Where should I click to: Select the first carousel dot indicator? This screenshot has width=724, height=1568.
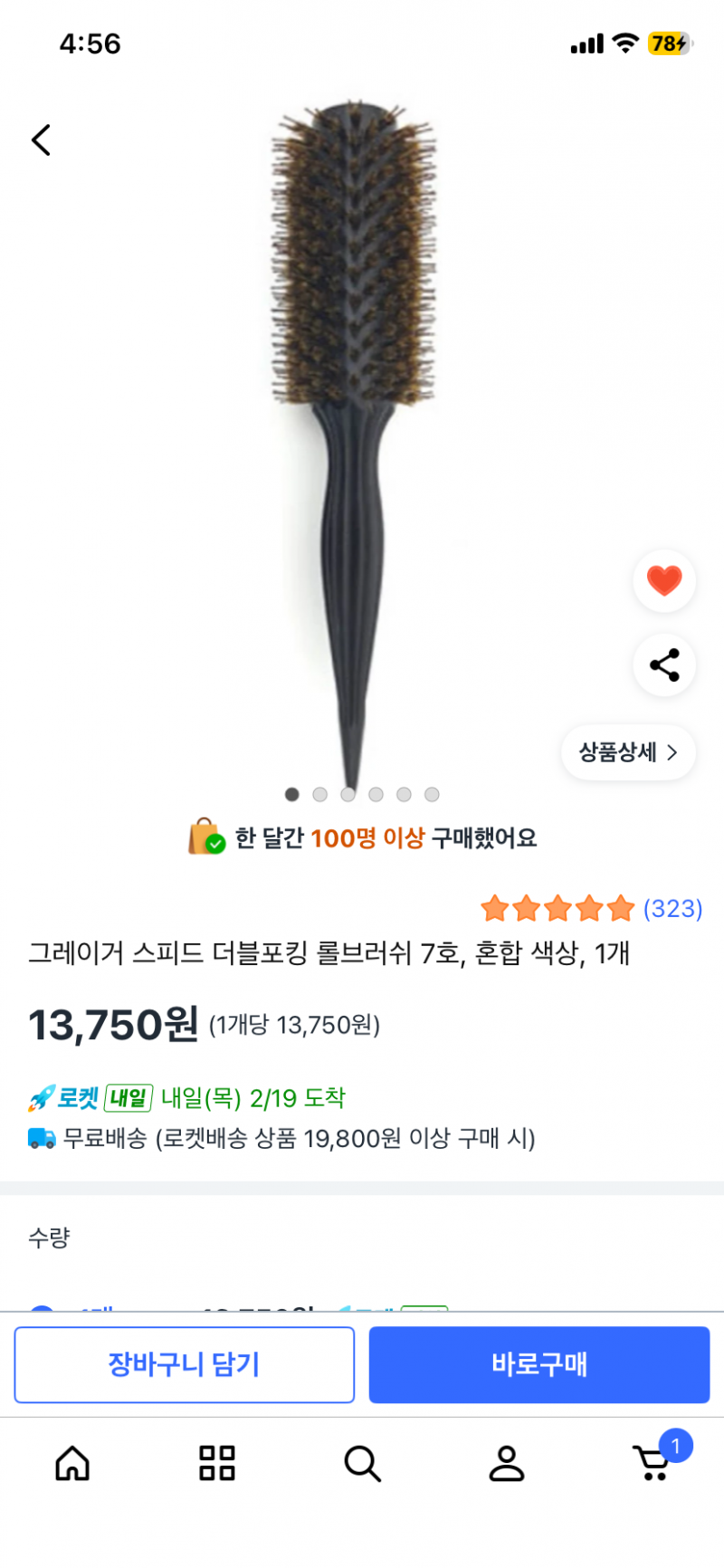pos(291,794)
